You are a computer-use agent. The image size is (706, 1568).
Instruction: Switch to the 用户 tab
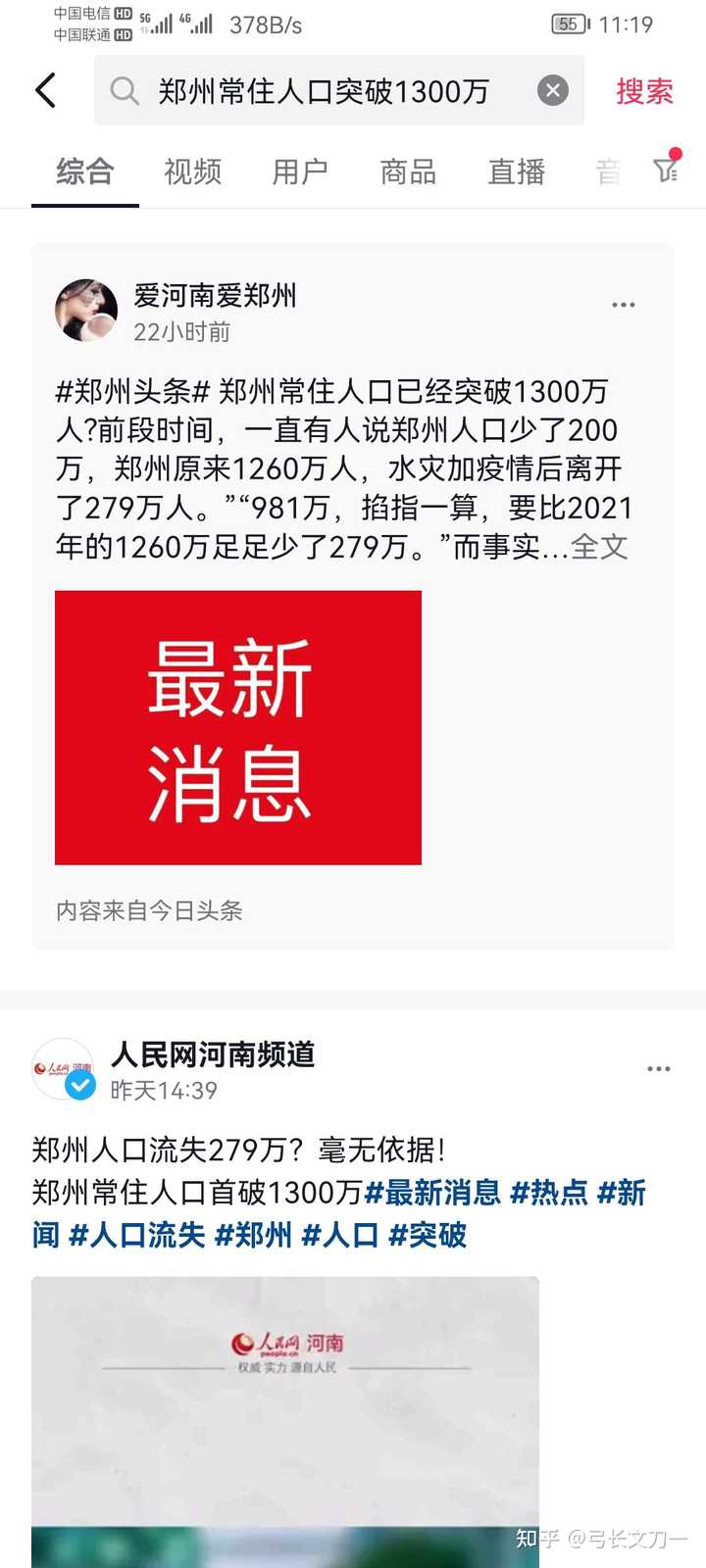pyautogui.click(x=300, y=171)
